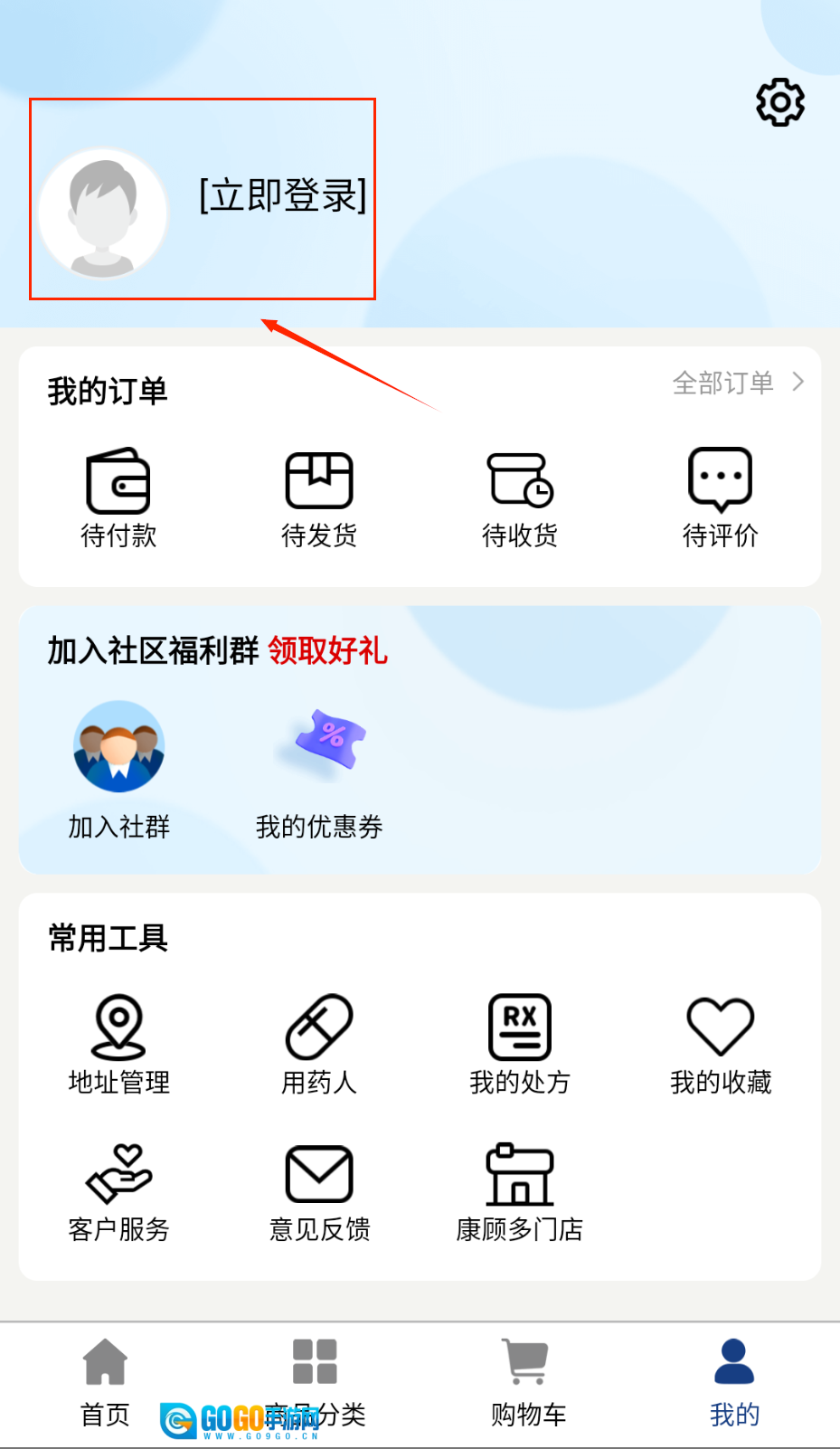The width and height of the screenshot is (840, 1449).
Task: Go to the 购物车 cart tab
Action: pyautogui.click(x=527, y=1383)
